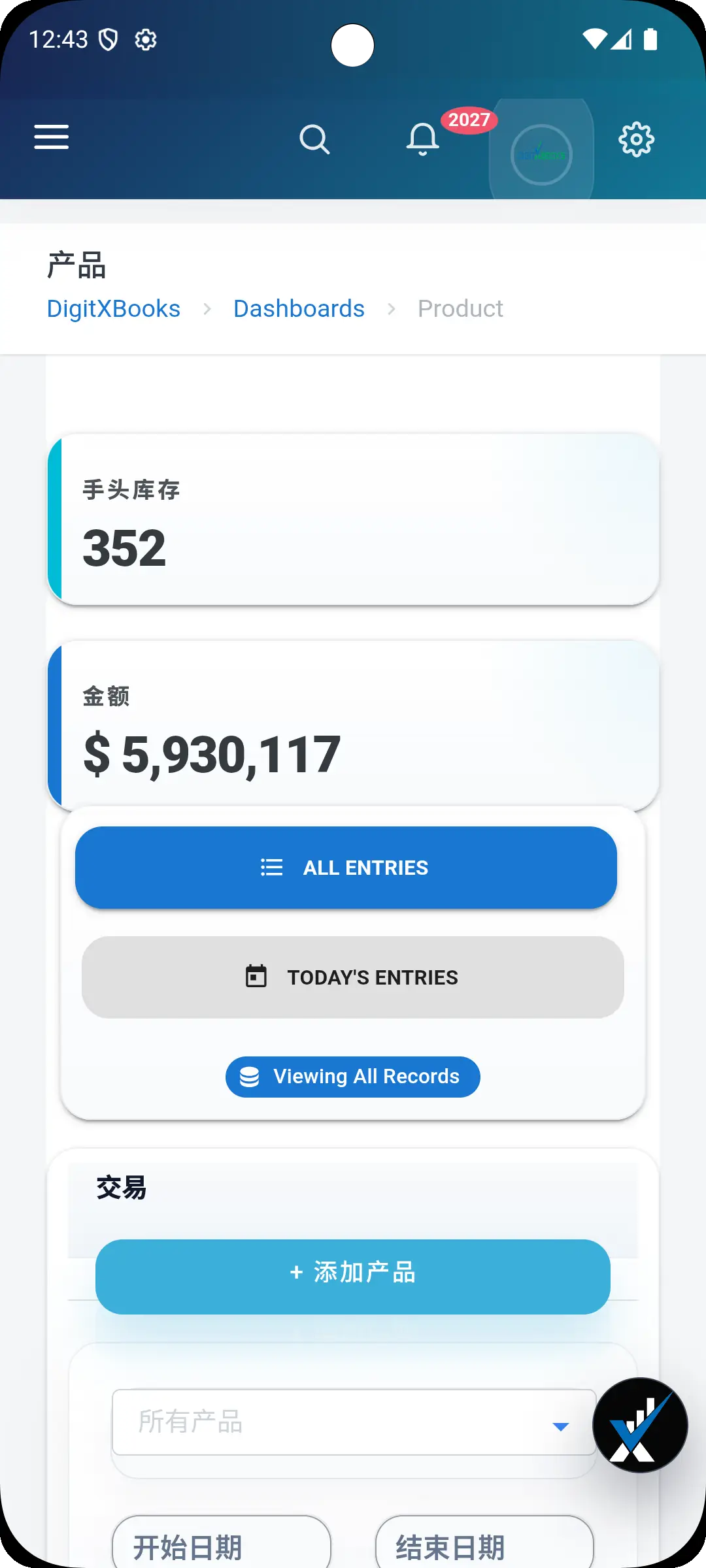This screenshot has height=1568, width=706.
Task: Click the profile avatar in the header
Action: pyautogui.click(x=541, y=154)
